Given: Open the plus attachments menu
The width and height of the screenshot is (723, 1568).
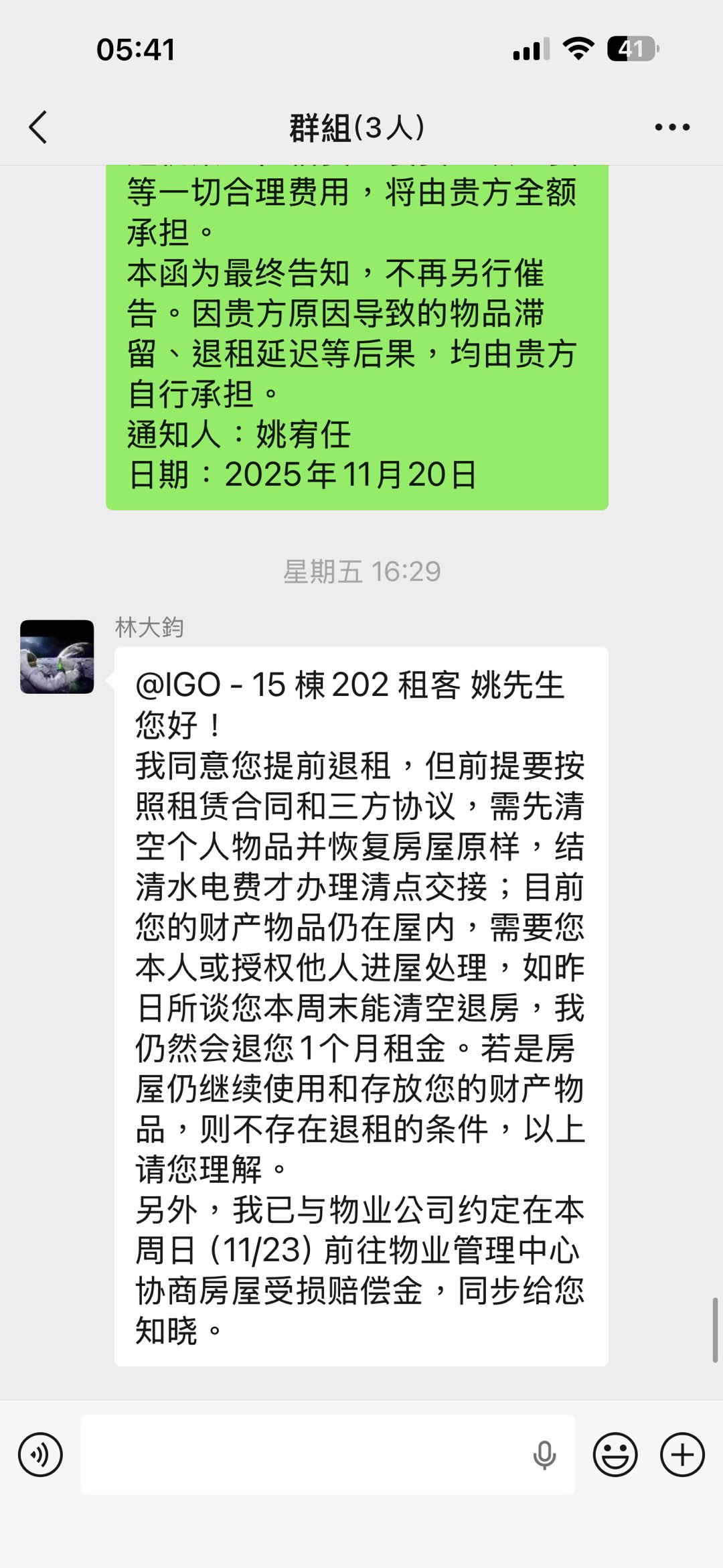Looking at the screenshot, I should tap(682, 1455).
